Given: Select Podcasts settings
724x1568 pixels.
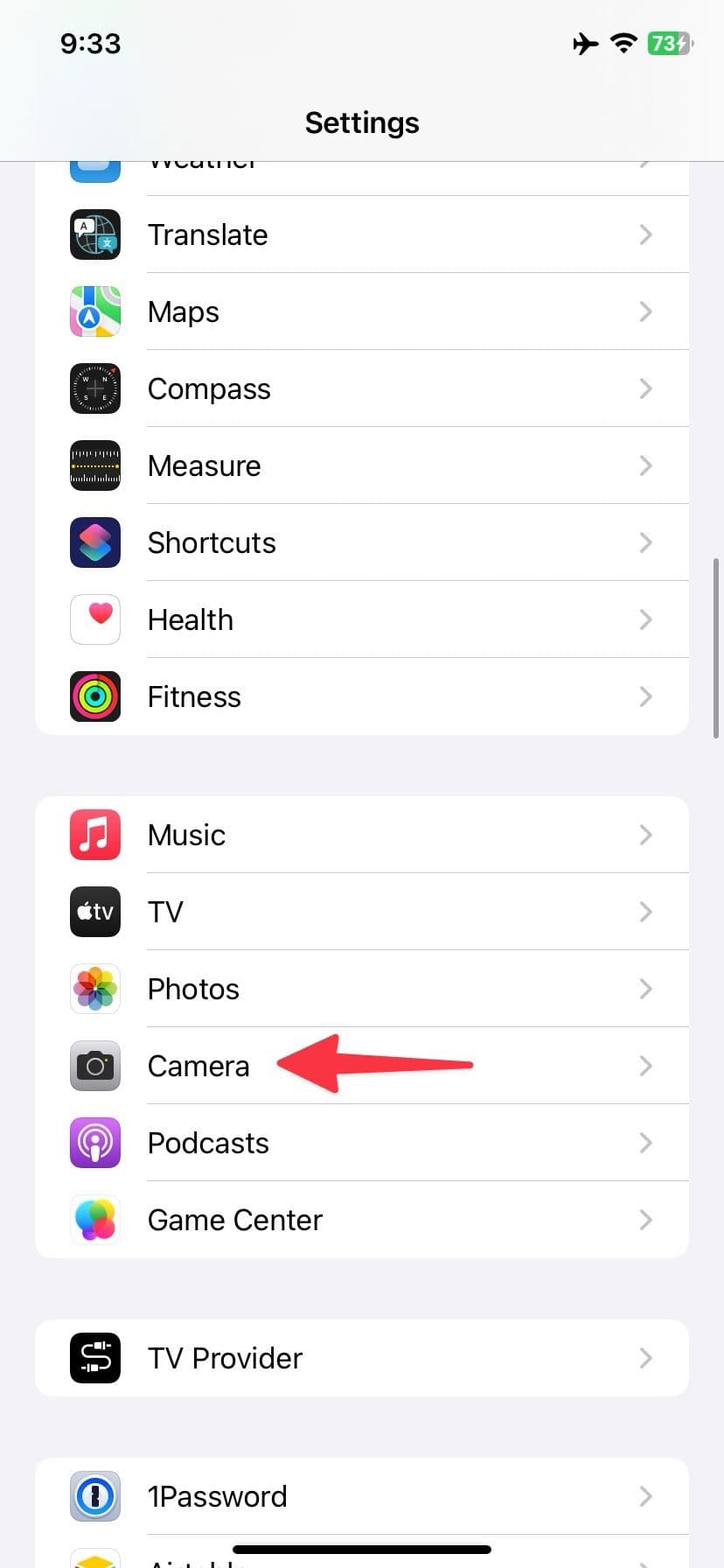Looking at the screenshot, I should [x=361, y=1143].
